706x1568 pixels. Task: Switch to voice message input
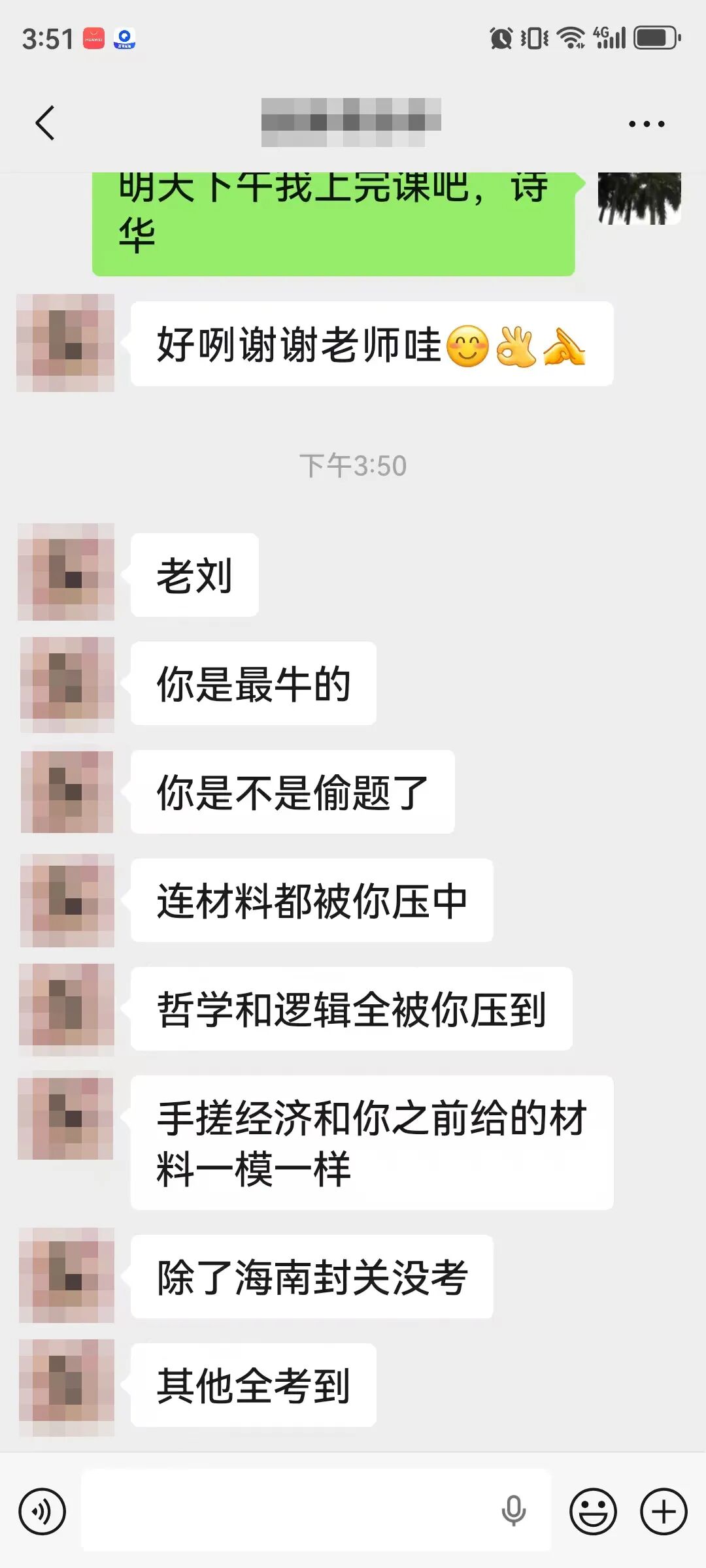[42, 1512]
